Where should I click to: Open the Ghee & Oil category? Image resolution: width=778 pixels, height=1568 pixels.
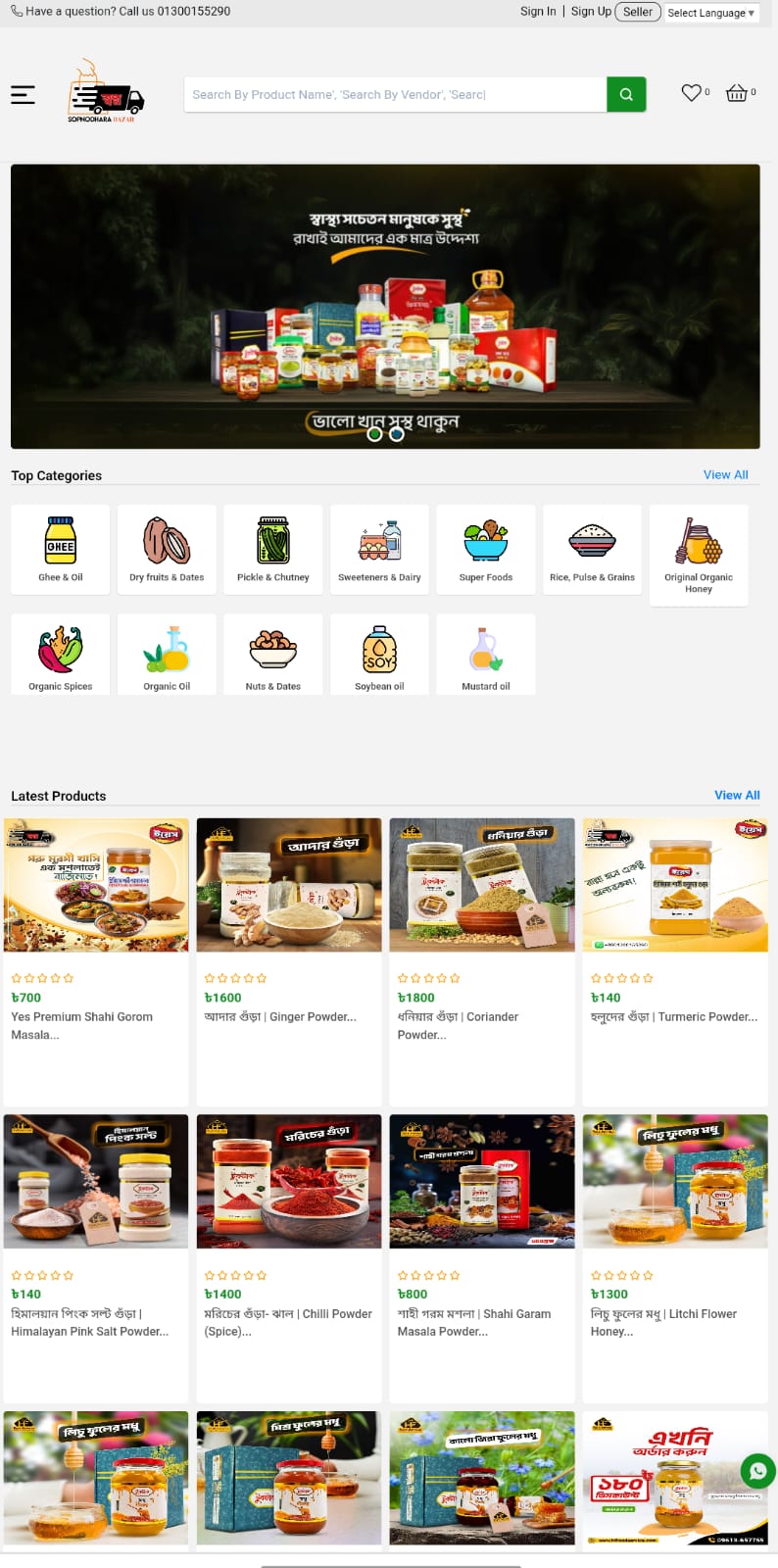click(61, 549)
